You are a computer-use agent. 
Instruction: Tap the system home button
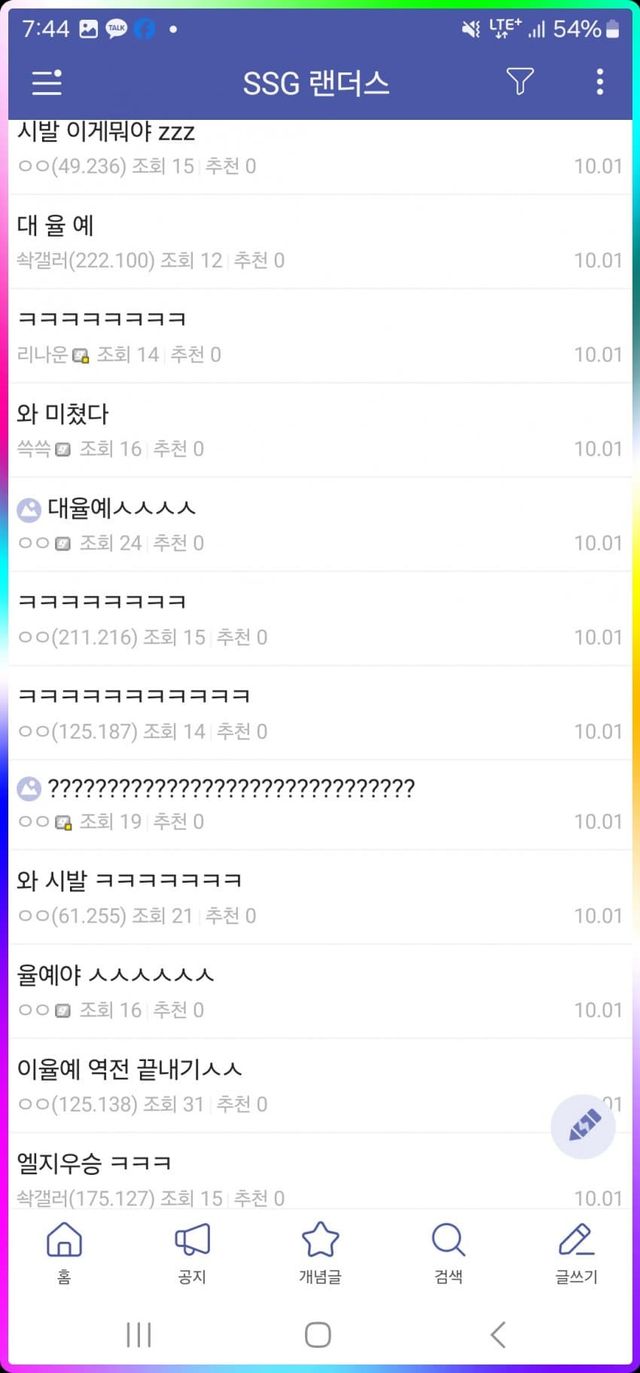click(x=318, y=1334)
